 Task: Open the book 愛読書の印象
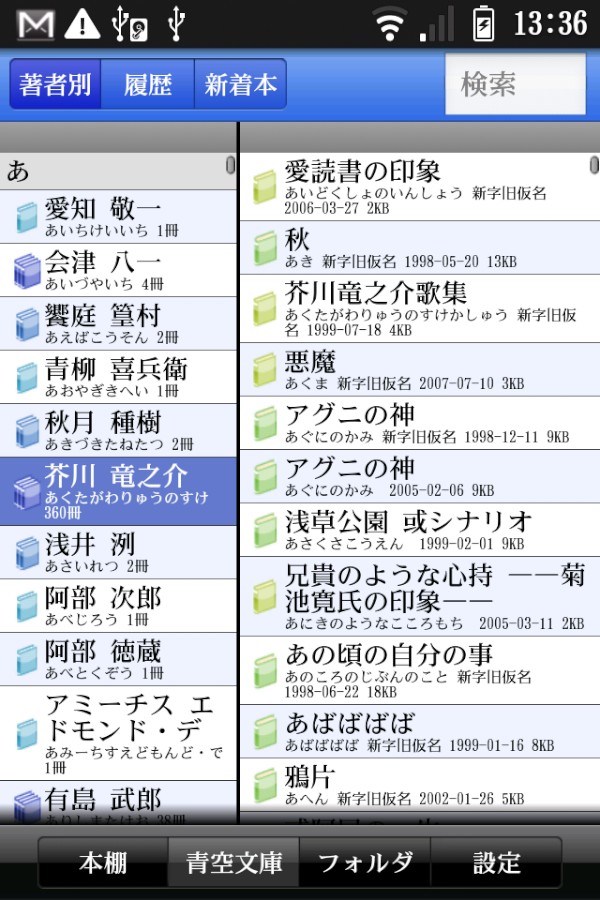tap(420, 186)
